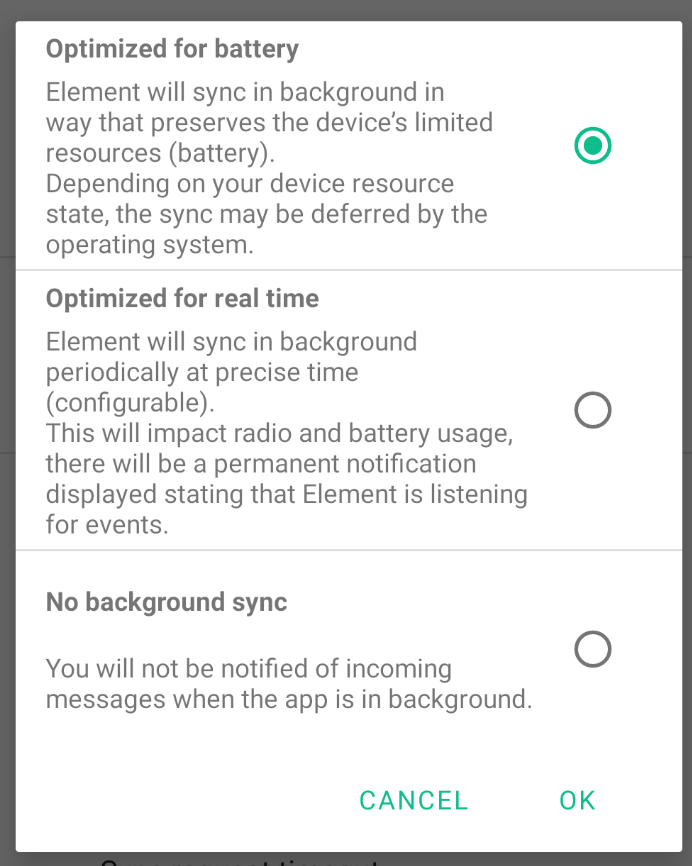
Task: Tap CANCEL to dismiss the dialog
Action: (413, 800)
